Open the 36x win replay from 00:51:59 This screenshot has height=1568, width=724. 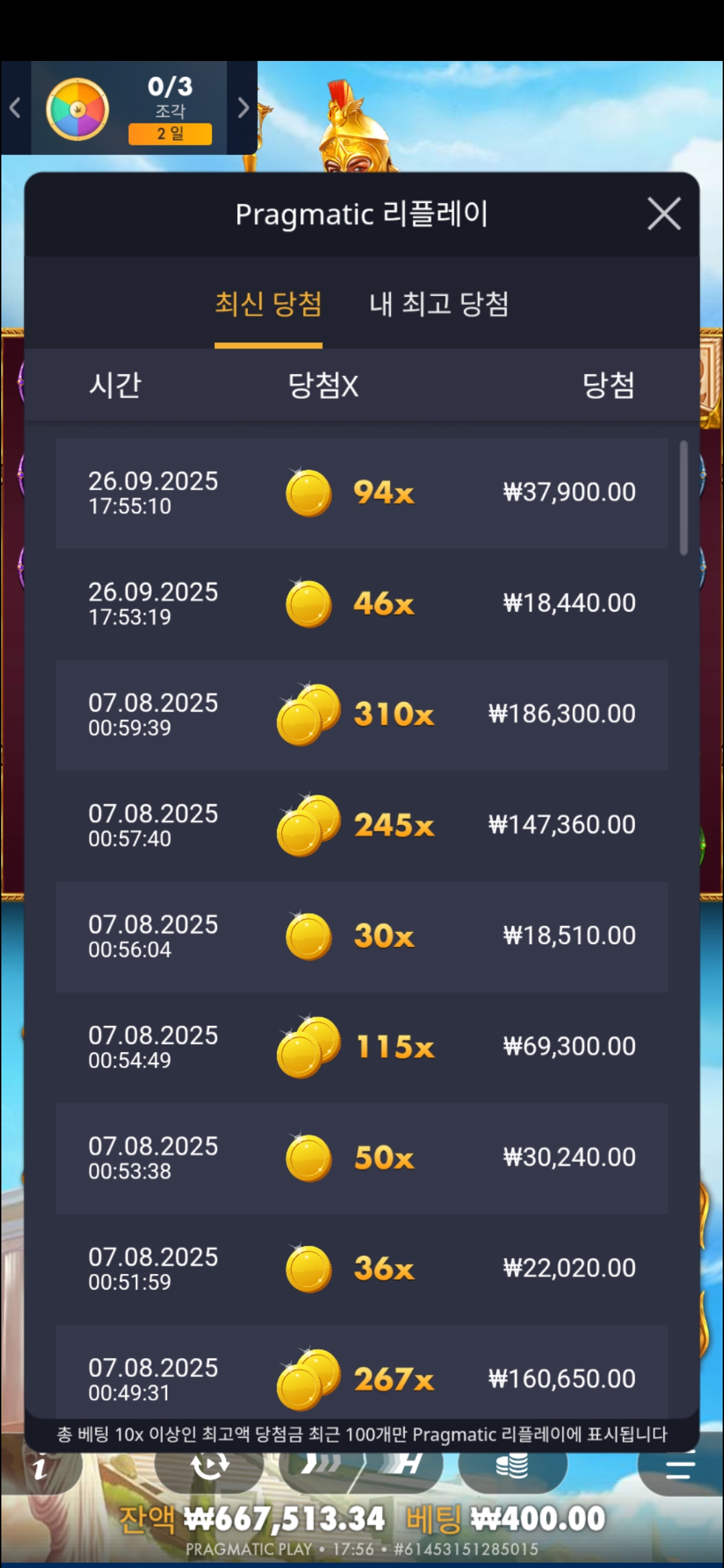point(362,1268)
